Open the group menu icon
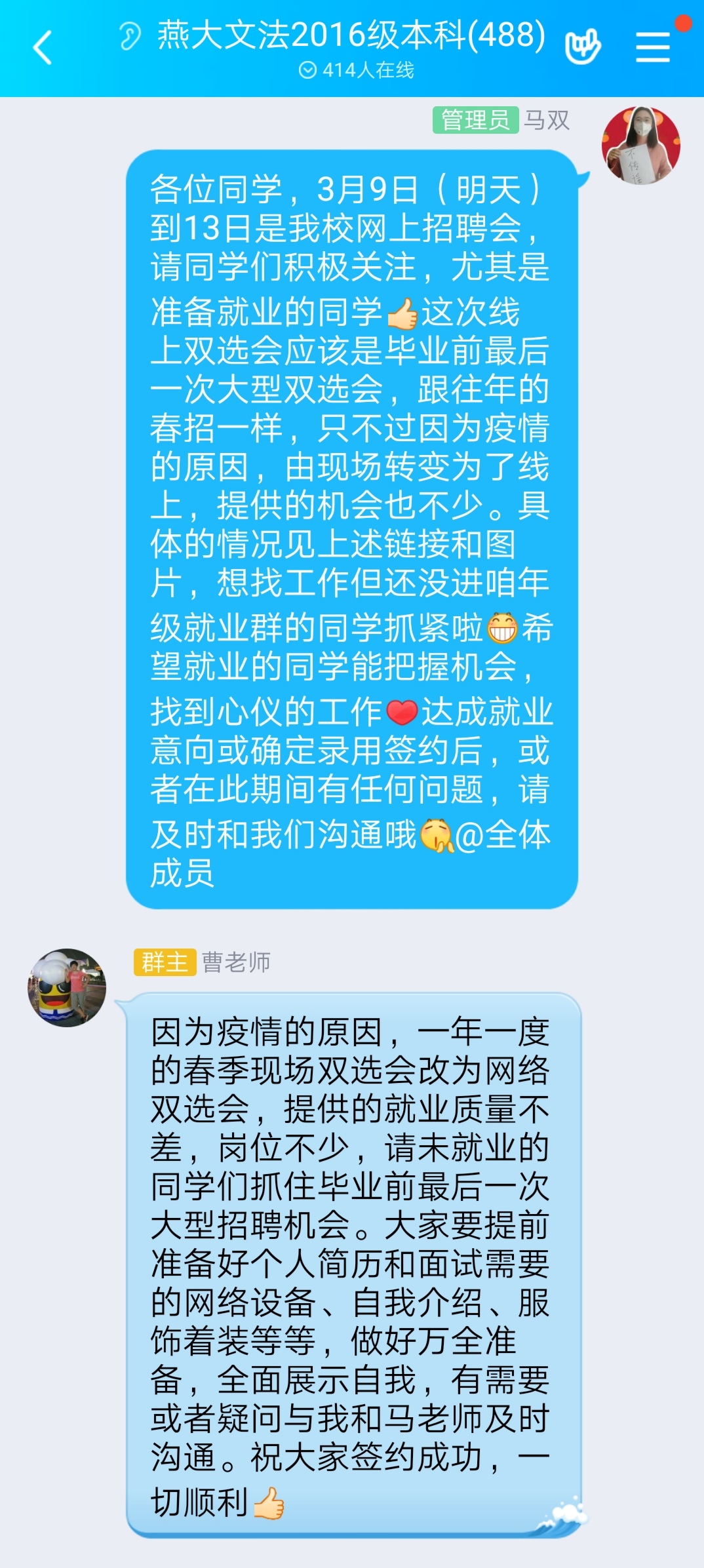704x1568 pixels. [x=653, y=48]
